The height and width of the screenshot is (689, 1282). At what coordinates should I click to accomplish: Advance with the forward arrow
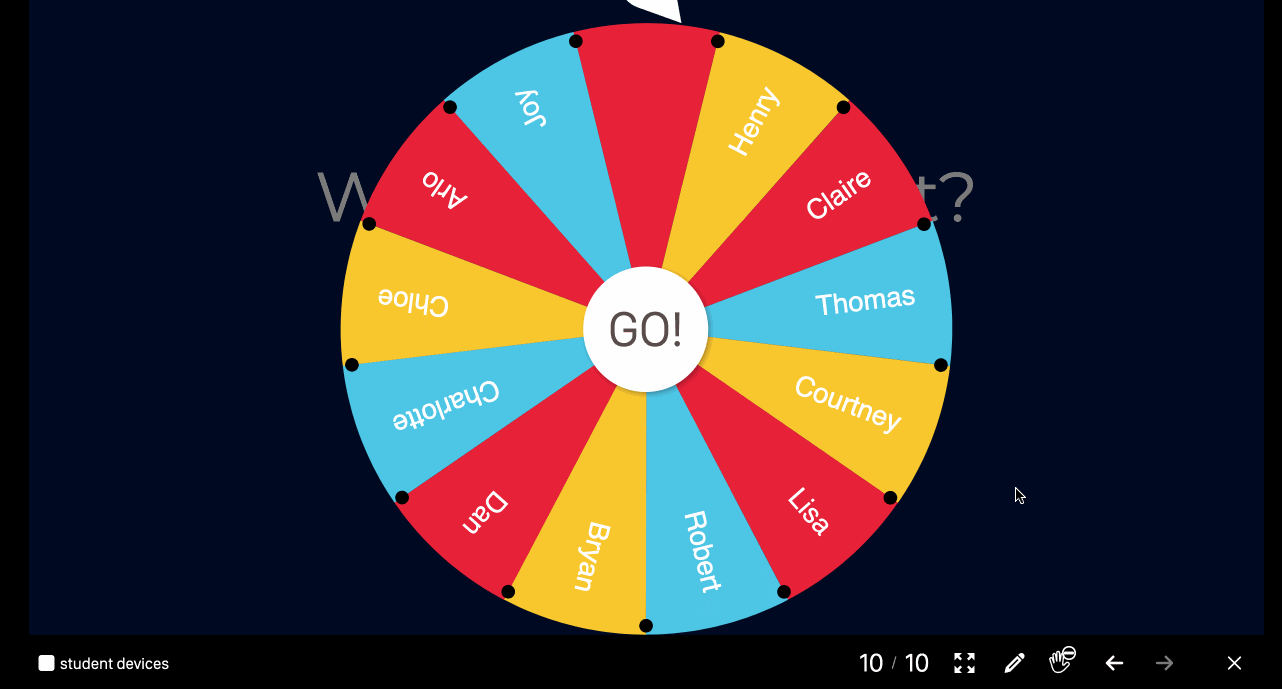coord(1164,663)
